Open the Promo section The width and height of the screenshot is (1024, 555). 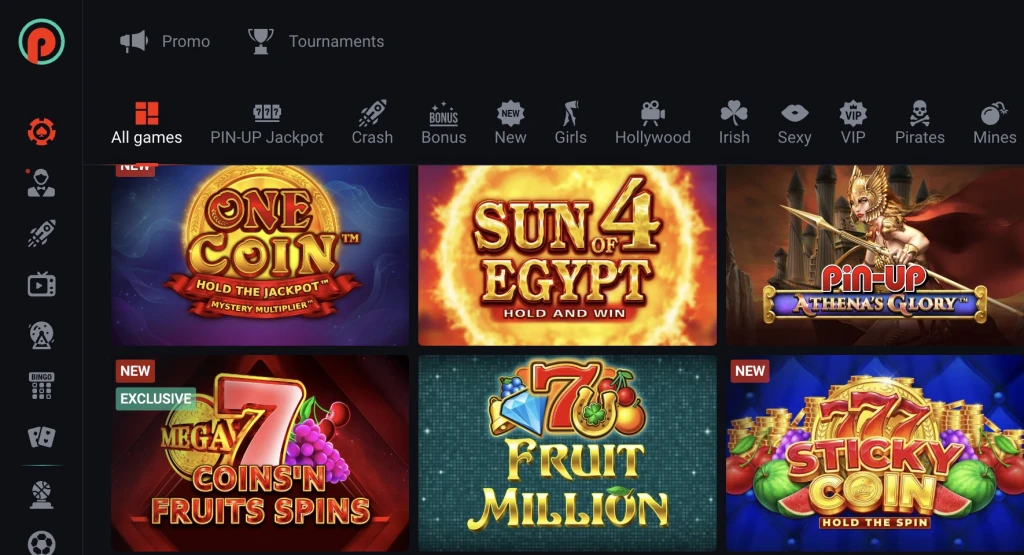(x=165, y=41)
